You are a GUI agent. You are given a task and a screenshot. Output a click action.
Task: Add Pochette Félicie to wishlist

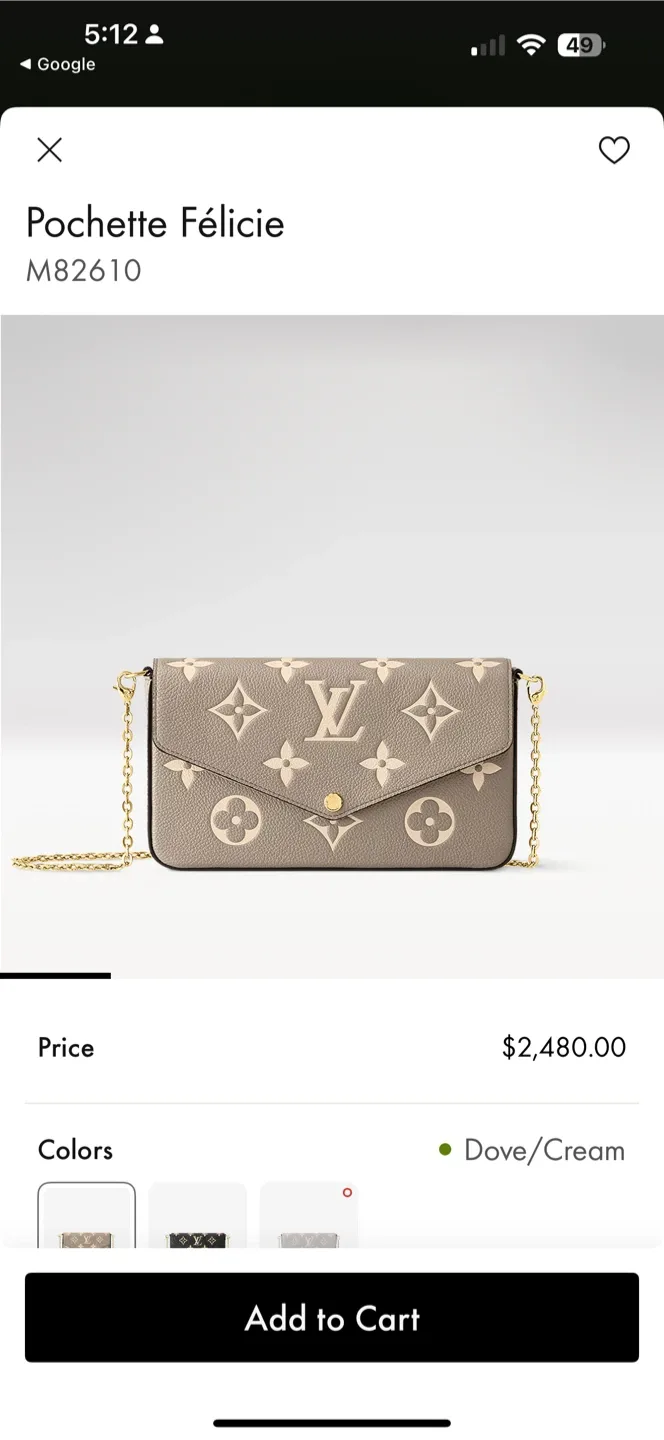[614, 150]
